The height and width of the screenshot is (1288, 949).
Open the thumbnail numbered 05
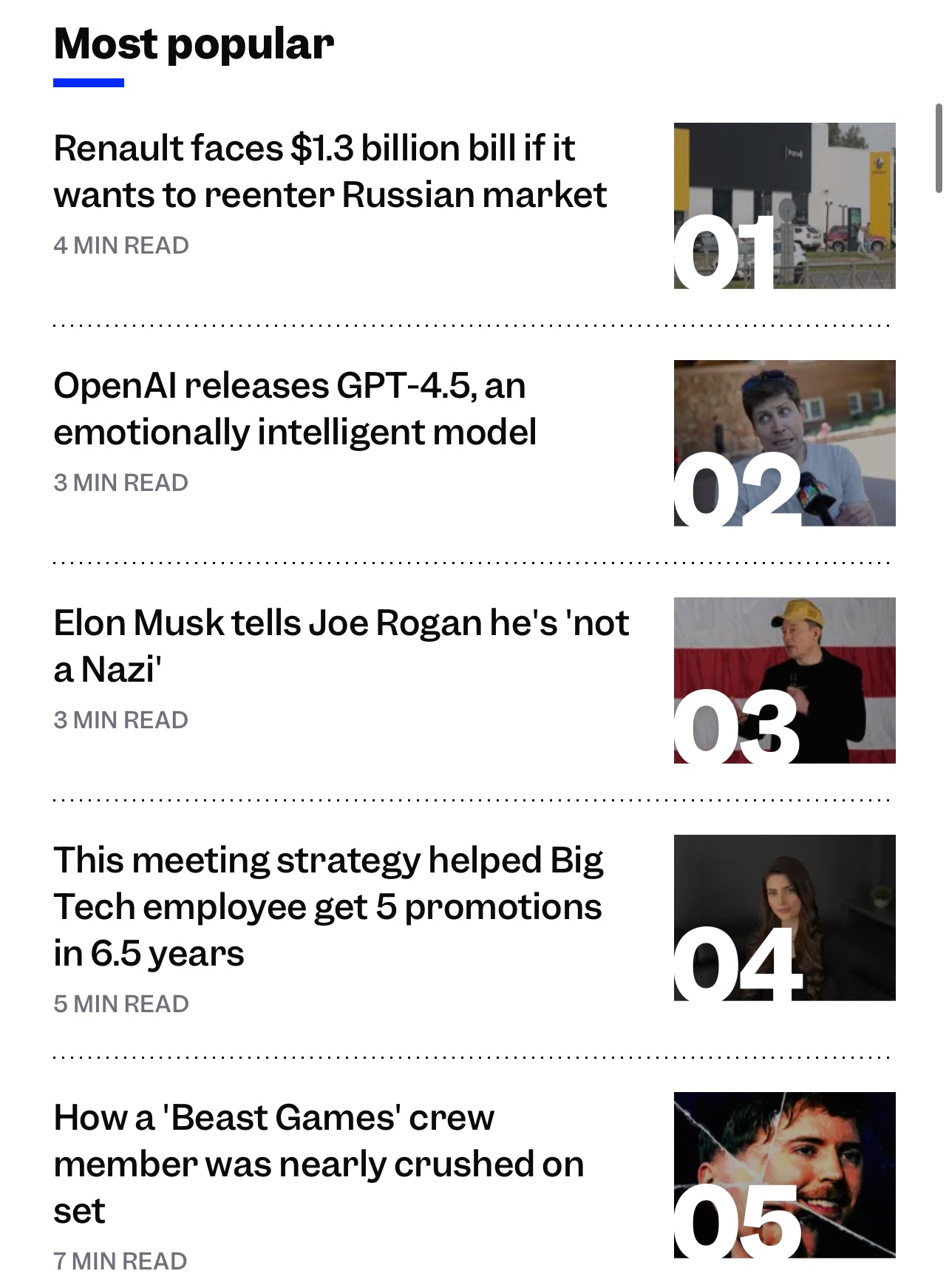(784, 1175)
